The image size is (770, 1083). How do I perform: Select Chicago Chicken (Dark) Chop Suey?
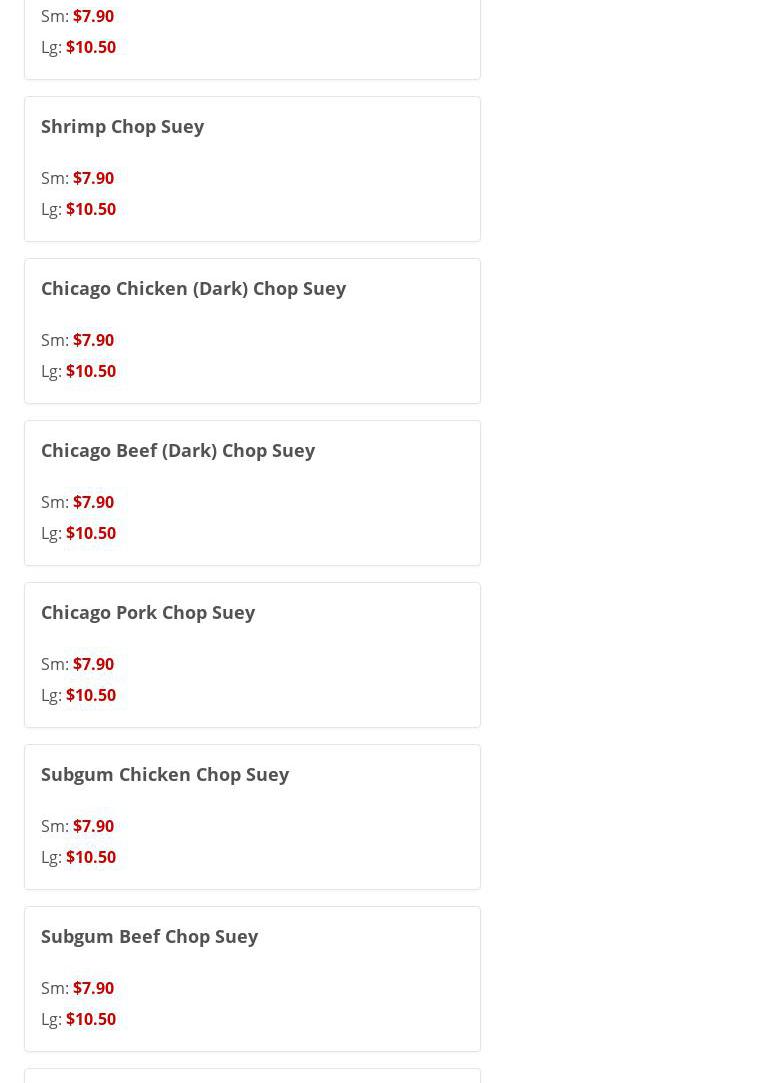pos(193,289)
